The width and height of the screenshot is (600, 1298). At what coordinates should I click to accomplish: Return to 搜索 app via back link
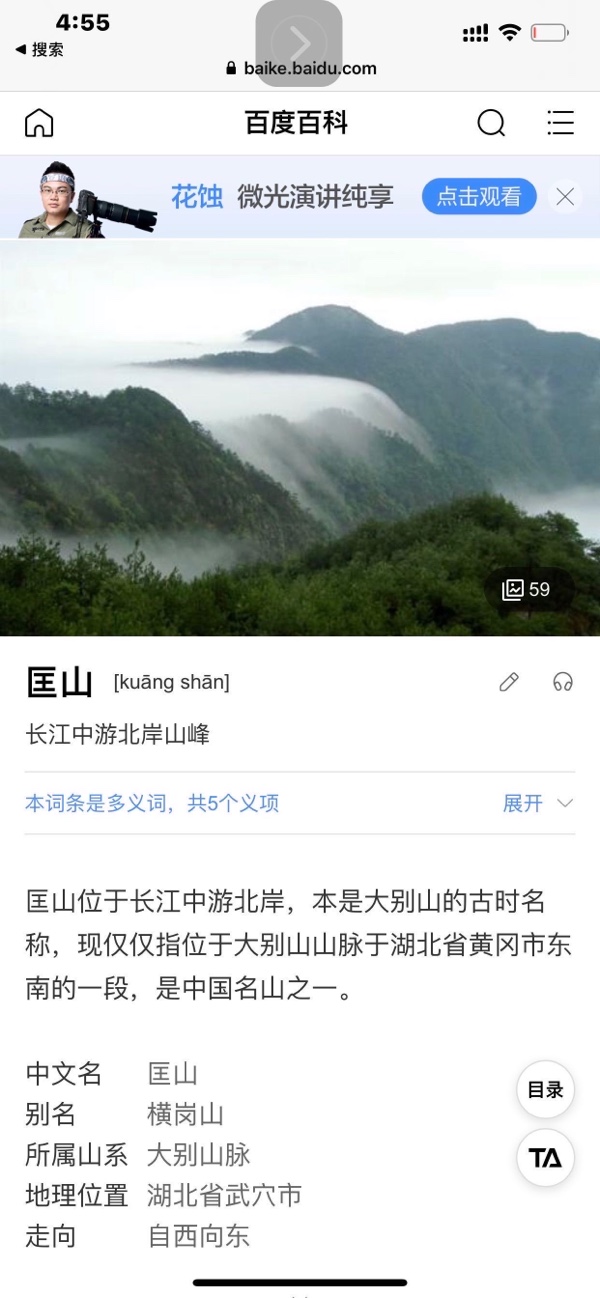click(x=40, y=49)
